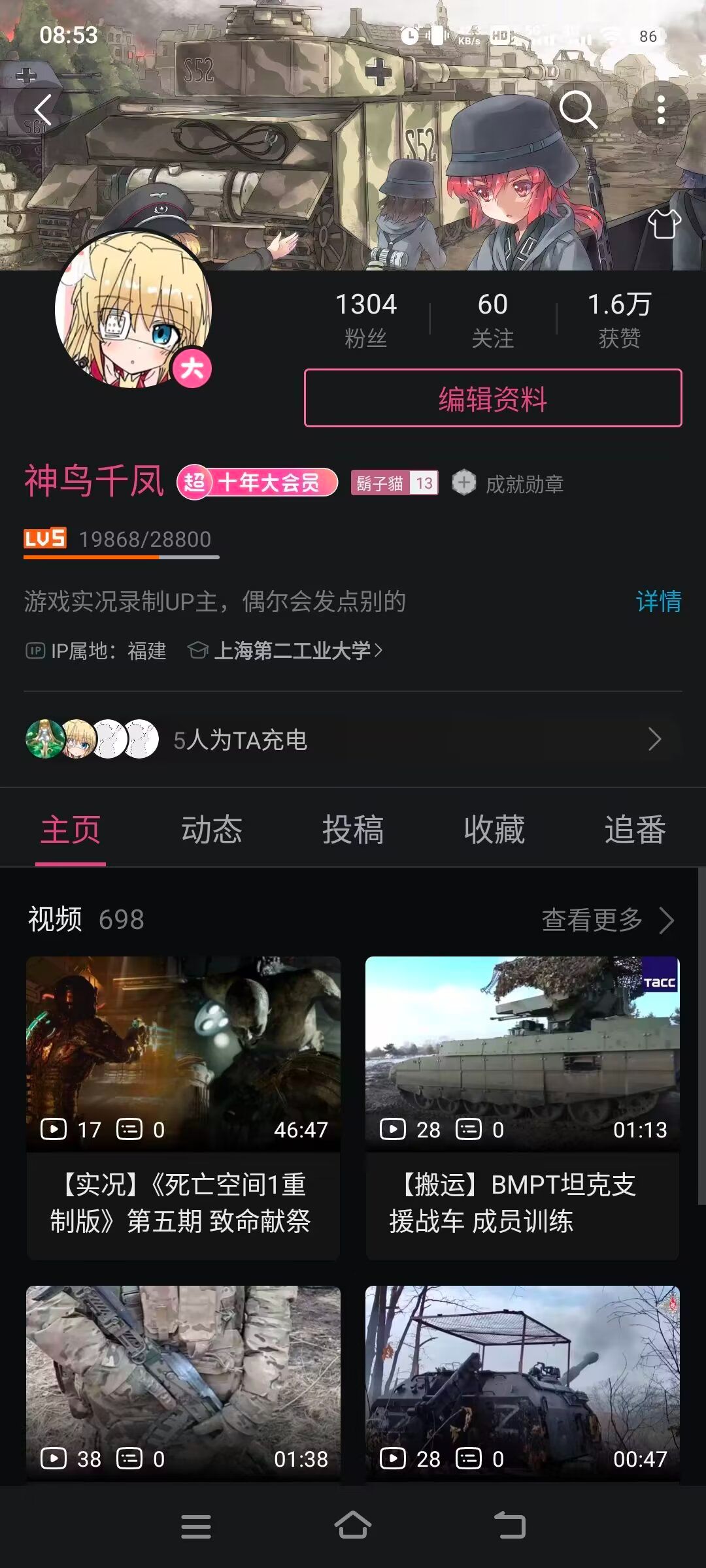Image resolution: width=706 pixels, height=1568 pixels.
Task: Go back using the top-left arrow
Action: (43, 109)
